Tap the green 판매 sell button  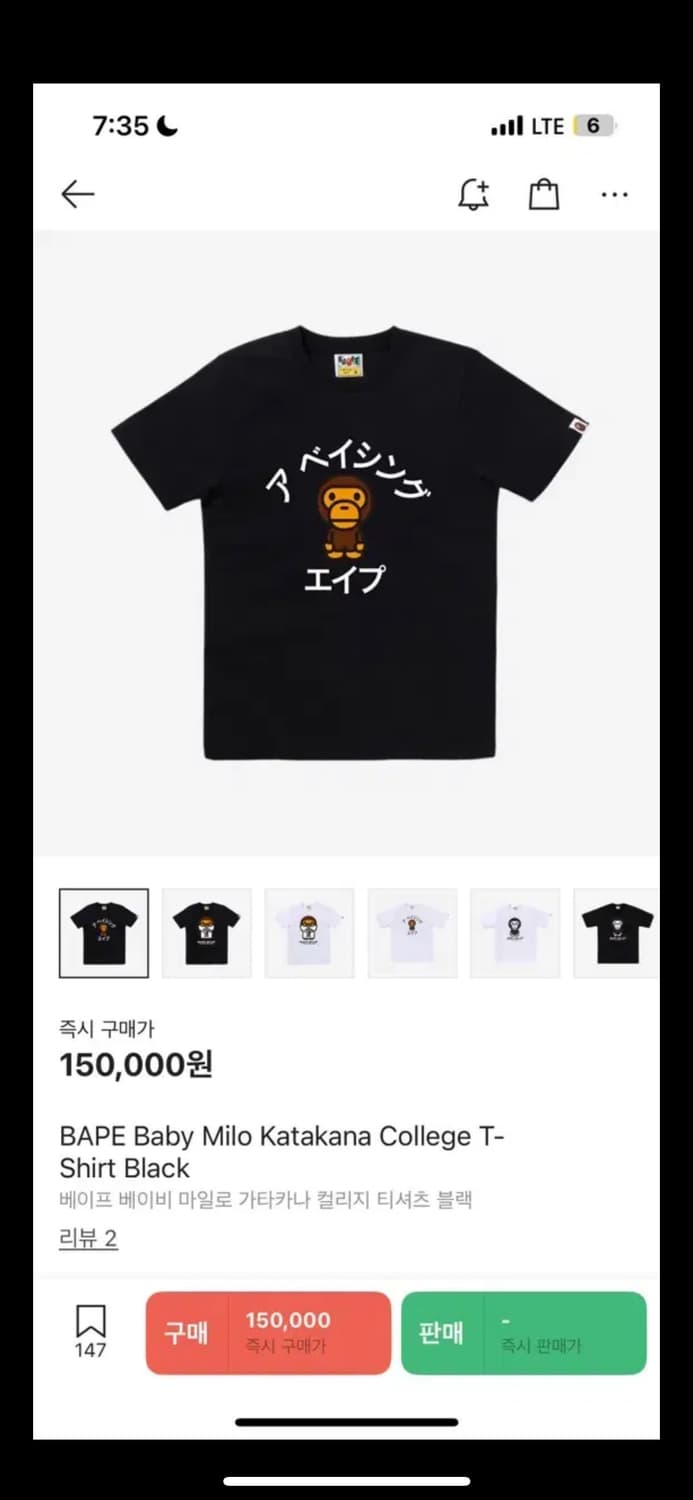523,1333
